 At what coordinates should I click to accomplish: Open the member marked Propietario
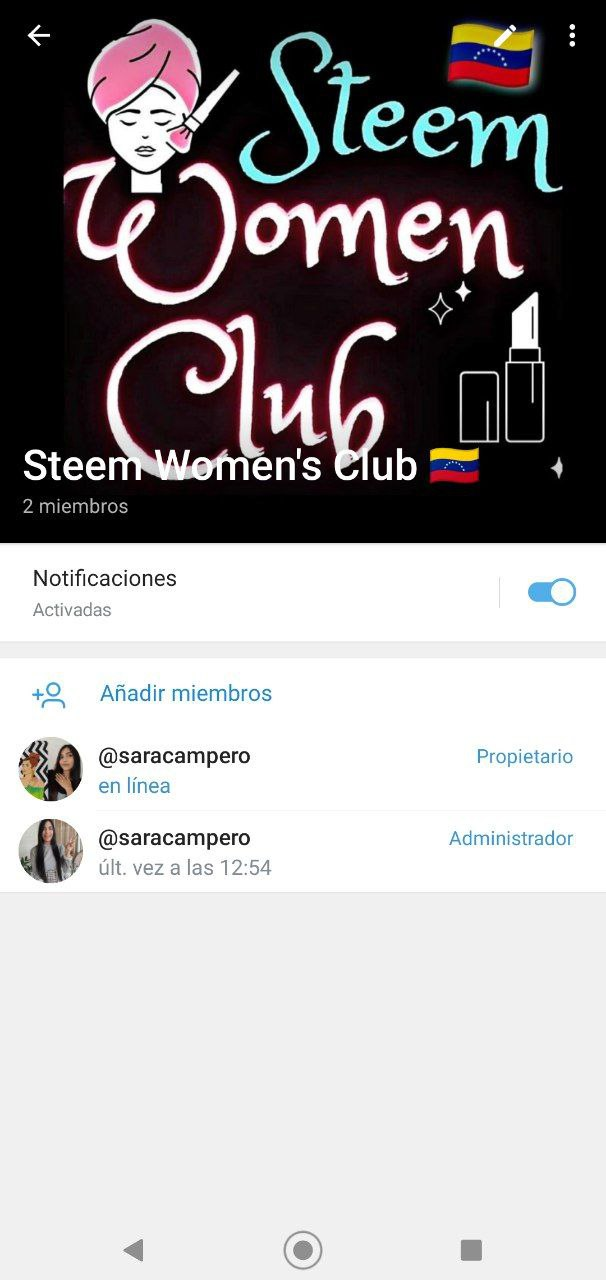pyautogui.click(x=303, y=769)
